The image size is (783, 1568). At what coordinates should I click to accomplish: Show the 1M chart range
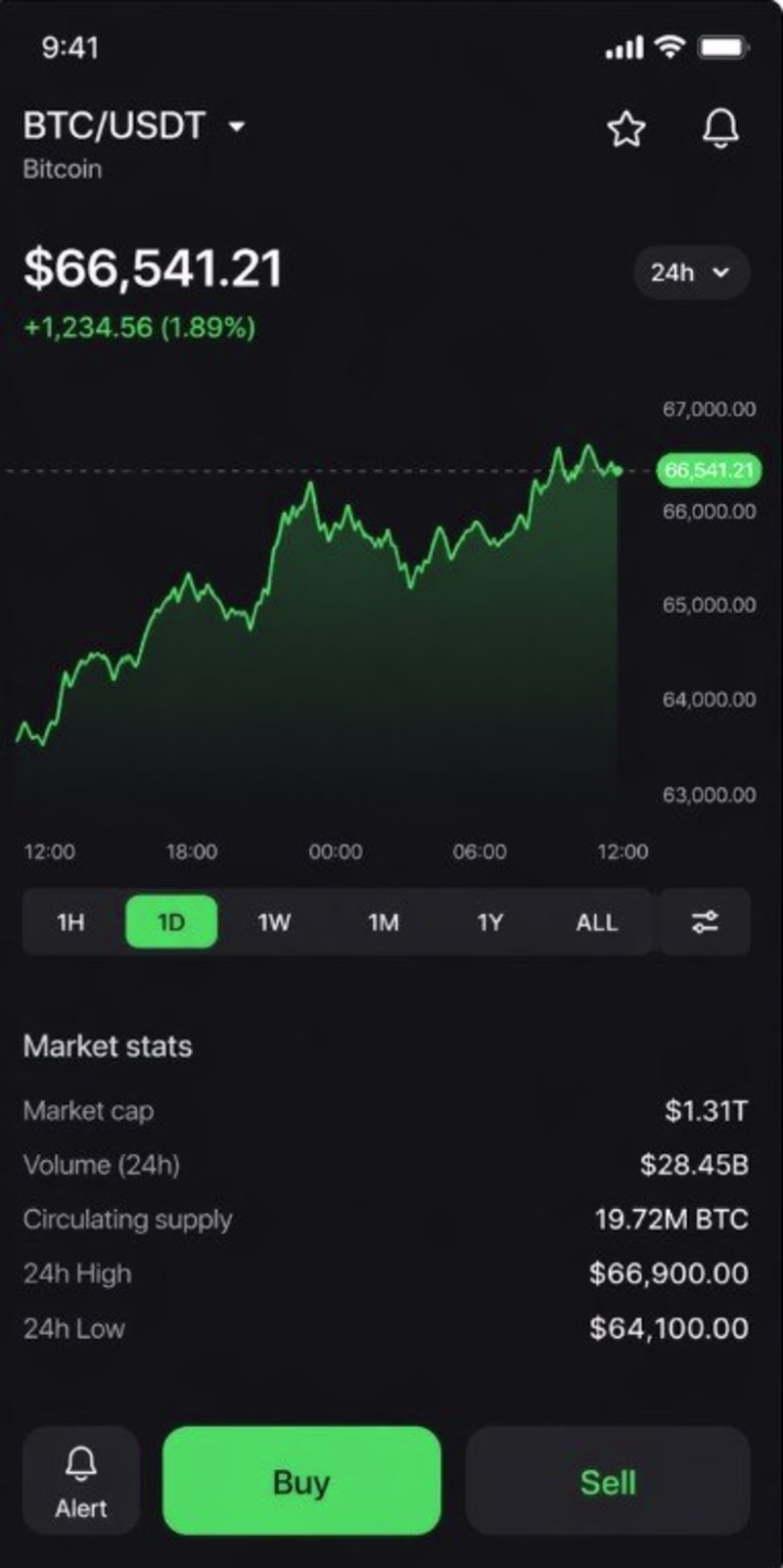[383, 922]
